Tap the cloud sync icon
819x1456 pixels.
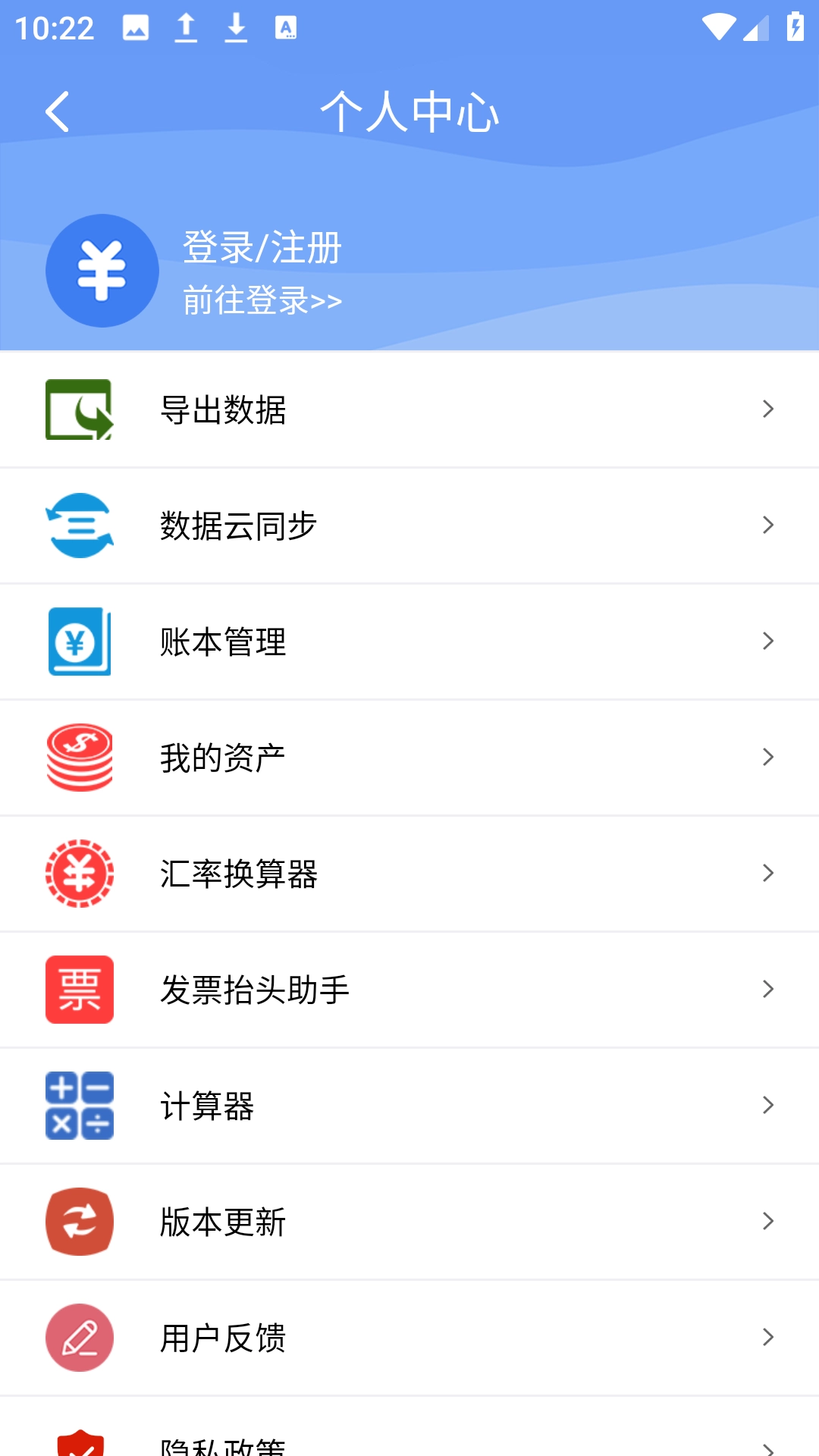(80, 526)
